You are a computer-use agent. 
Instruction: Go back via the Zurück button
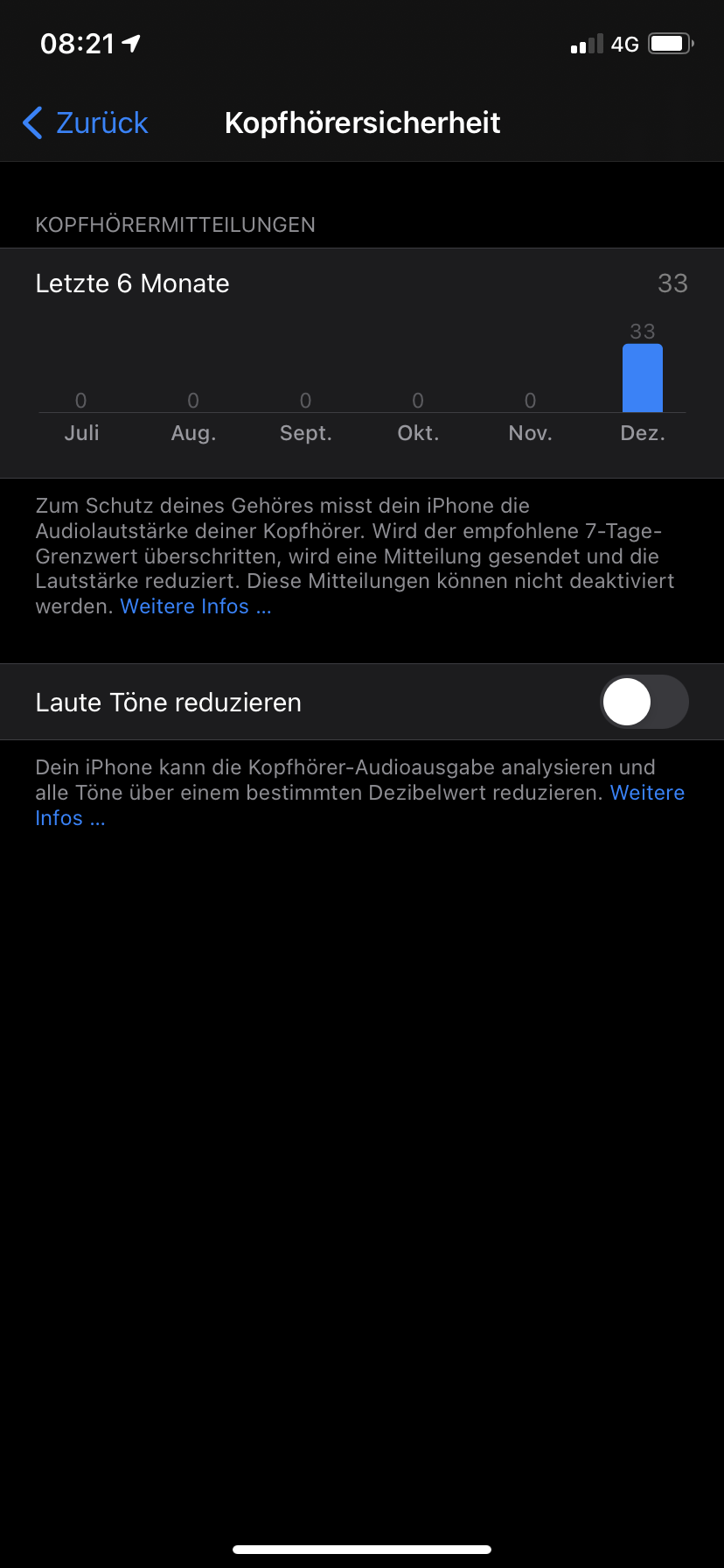86,123
